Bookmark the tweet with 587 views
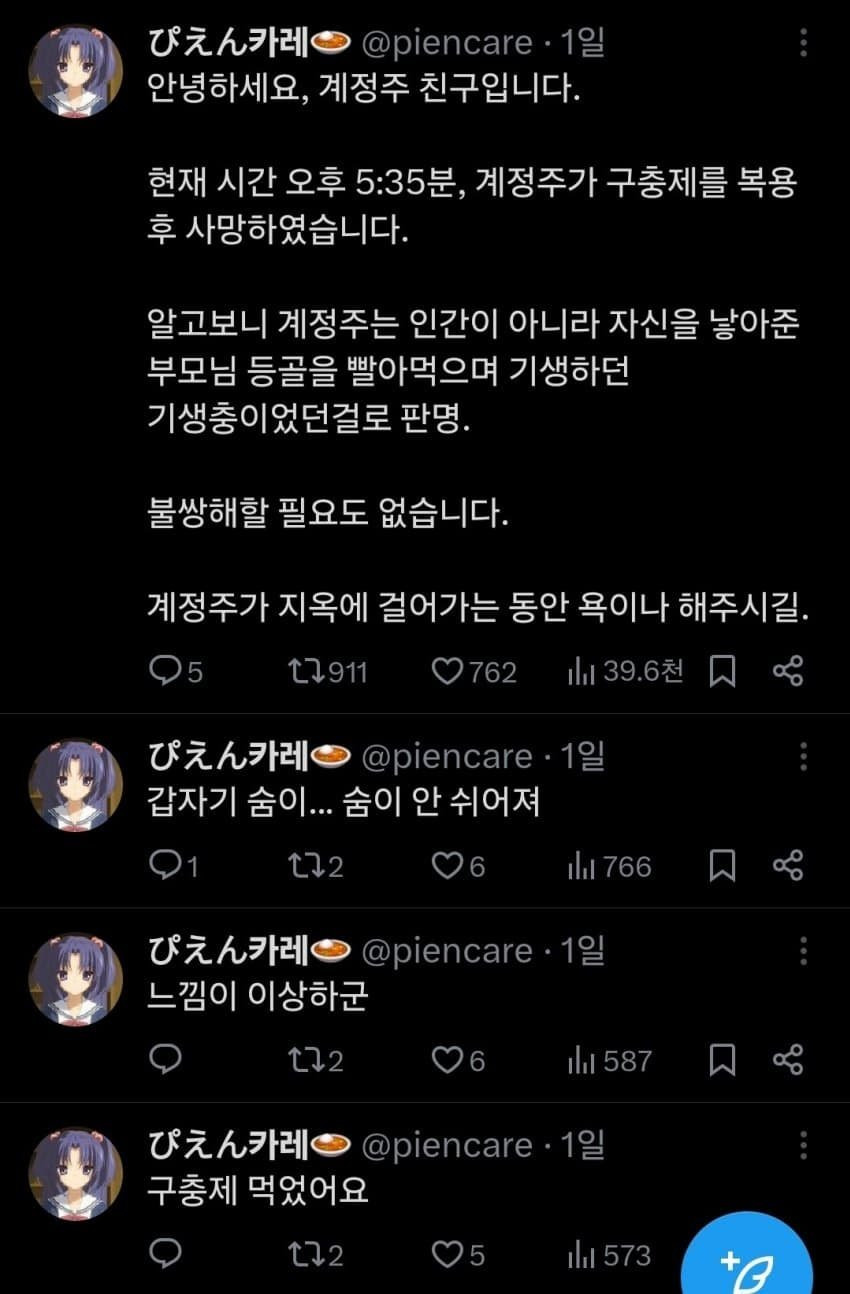The height and width of the screenshot is (1294, 850). coord(722,1060)
